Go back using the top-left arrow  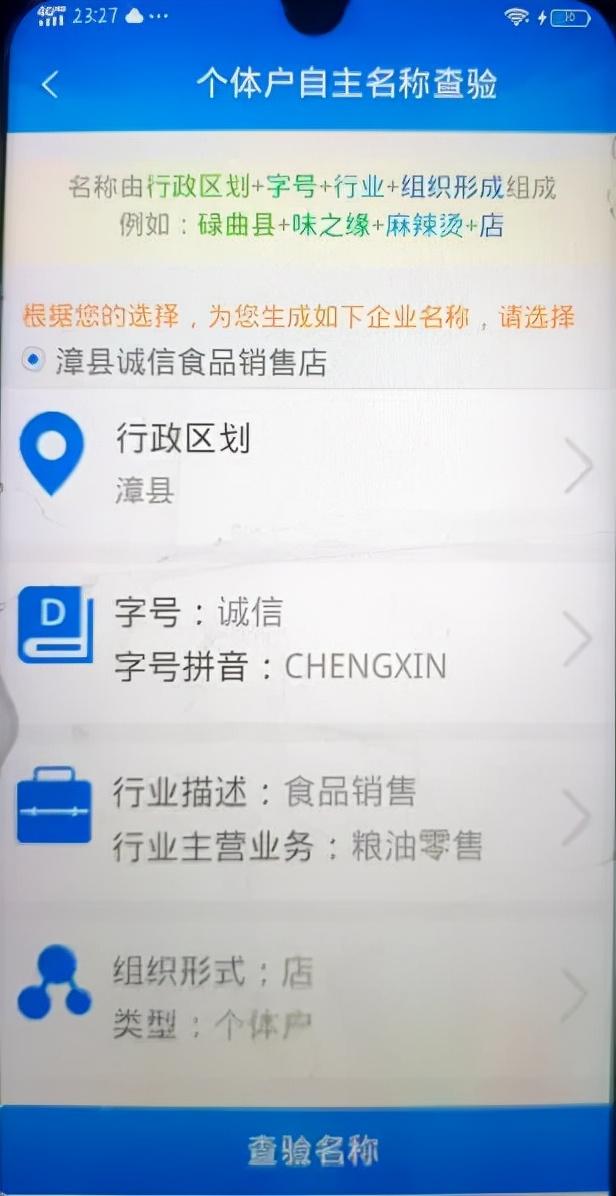click(50, 85)
